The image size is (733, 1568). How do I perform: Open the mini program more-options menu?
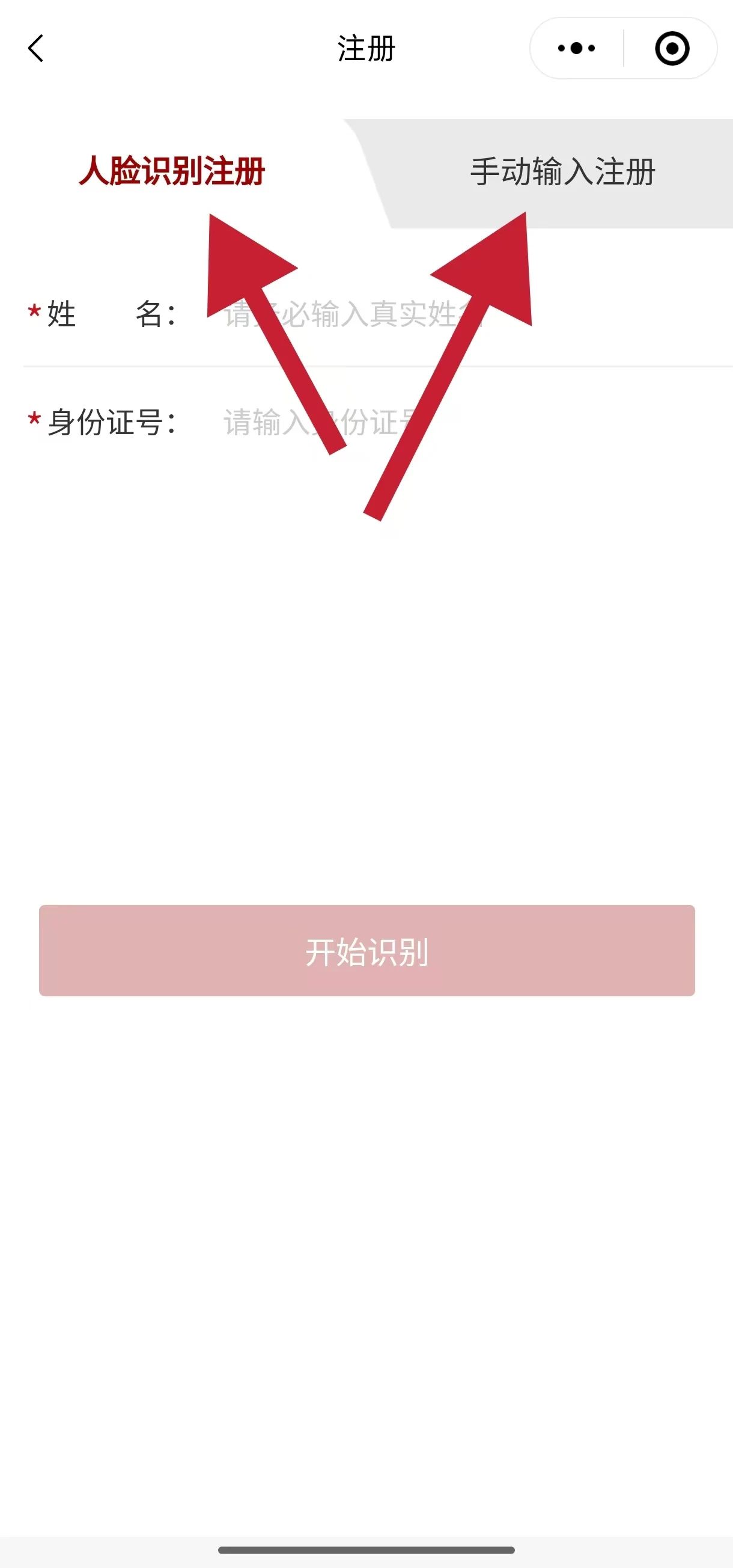click(576, 48)
